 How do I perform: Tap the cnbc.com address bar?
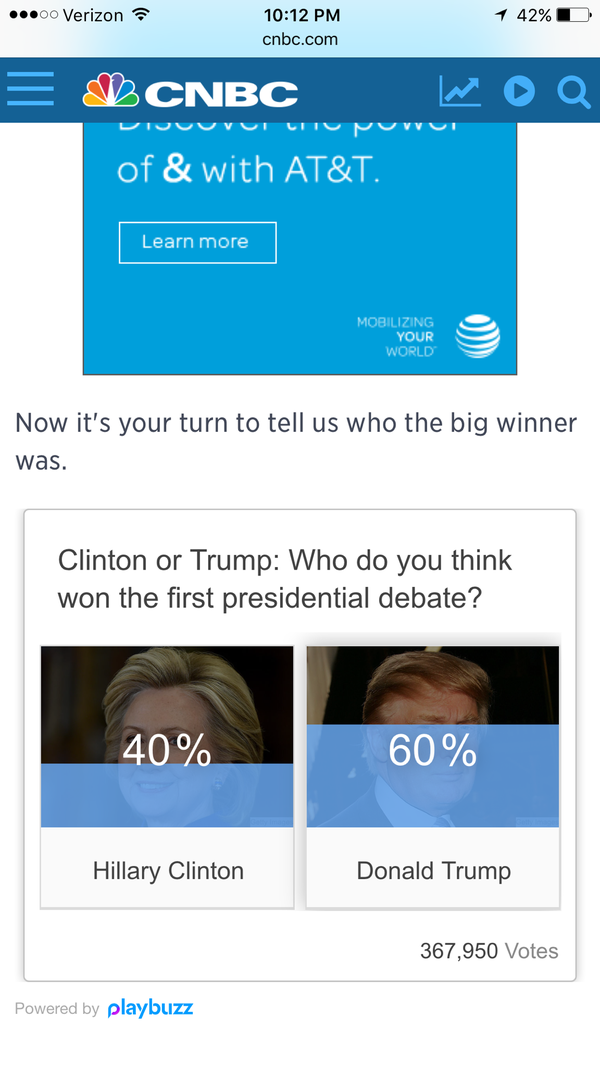click(x=300, y=40)
